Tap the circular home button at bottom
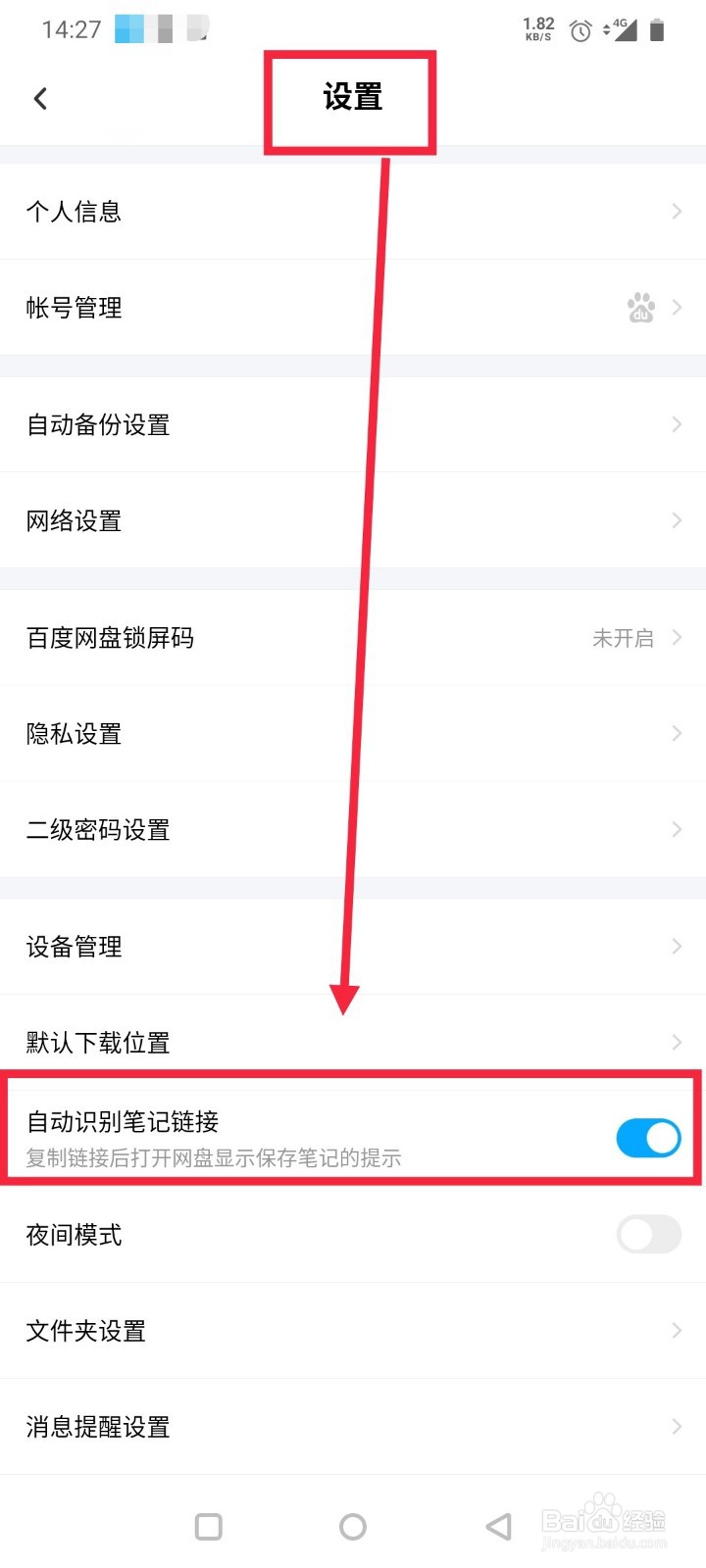The height and width of the screenshot is (1568, 706). (x=352, y=1526)
